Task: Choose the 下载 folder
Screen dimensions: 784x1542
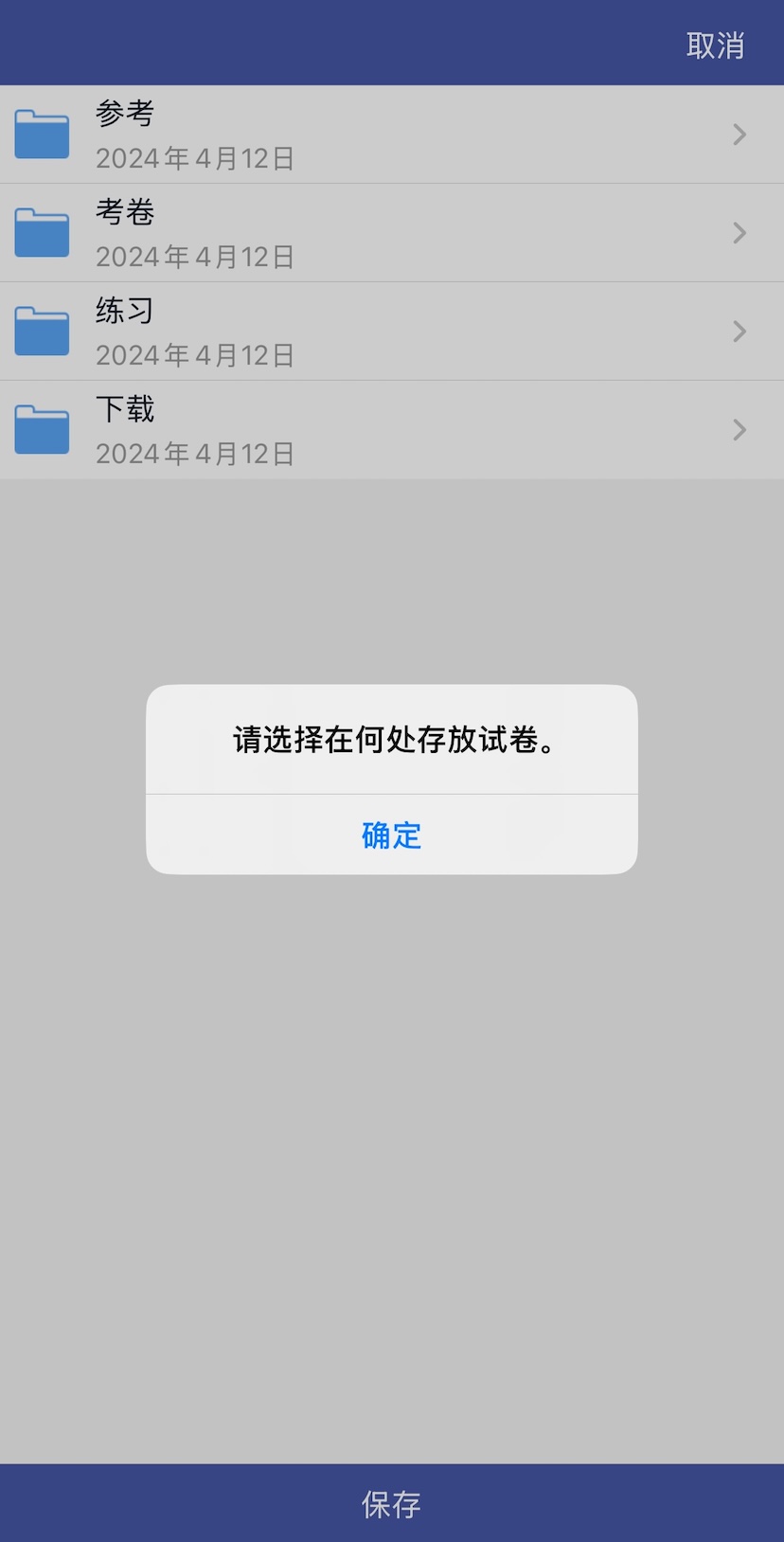Action: click(x=391, y=430)
